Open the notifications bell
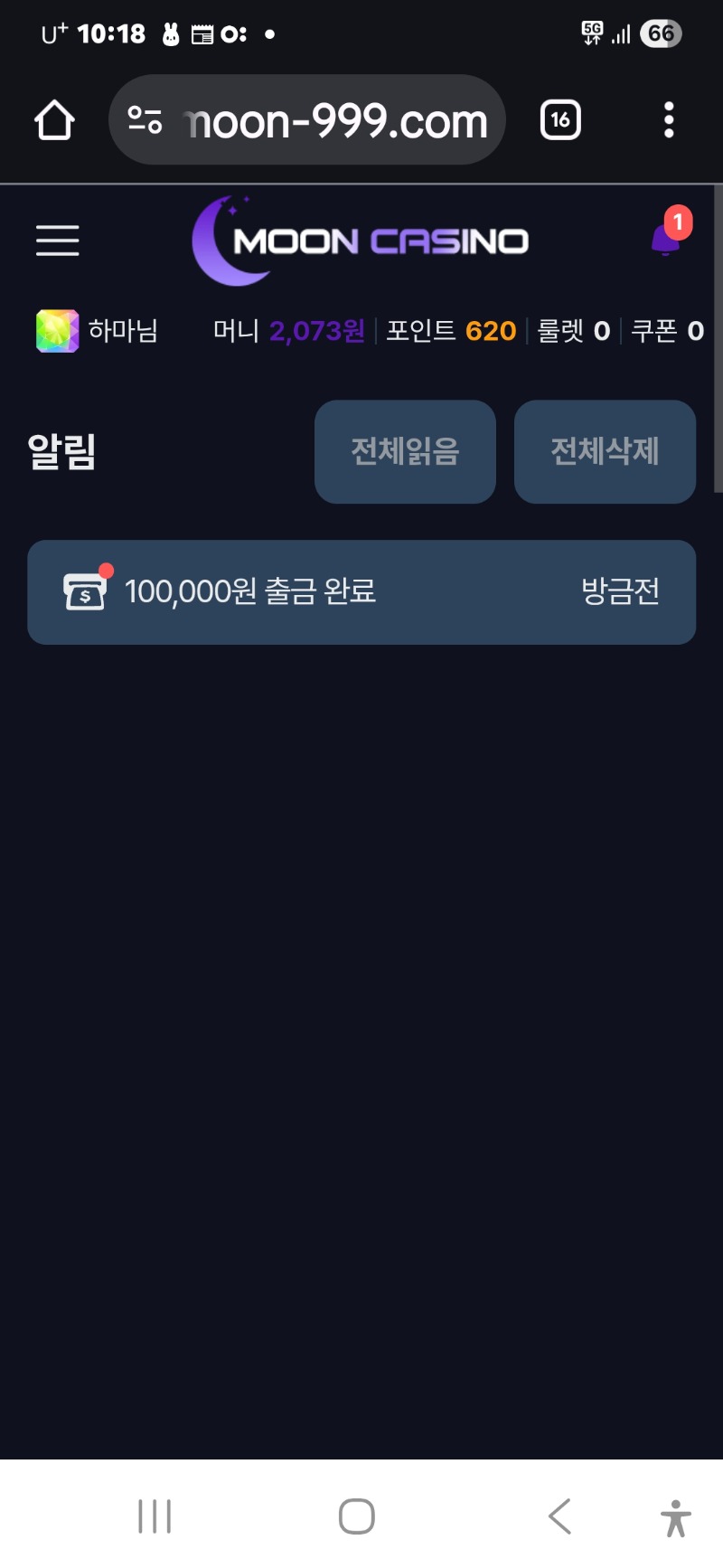This screenshot has width=723, height=1568. tap(667, 239)
